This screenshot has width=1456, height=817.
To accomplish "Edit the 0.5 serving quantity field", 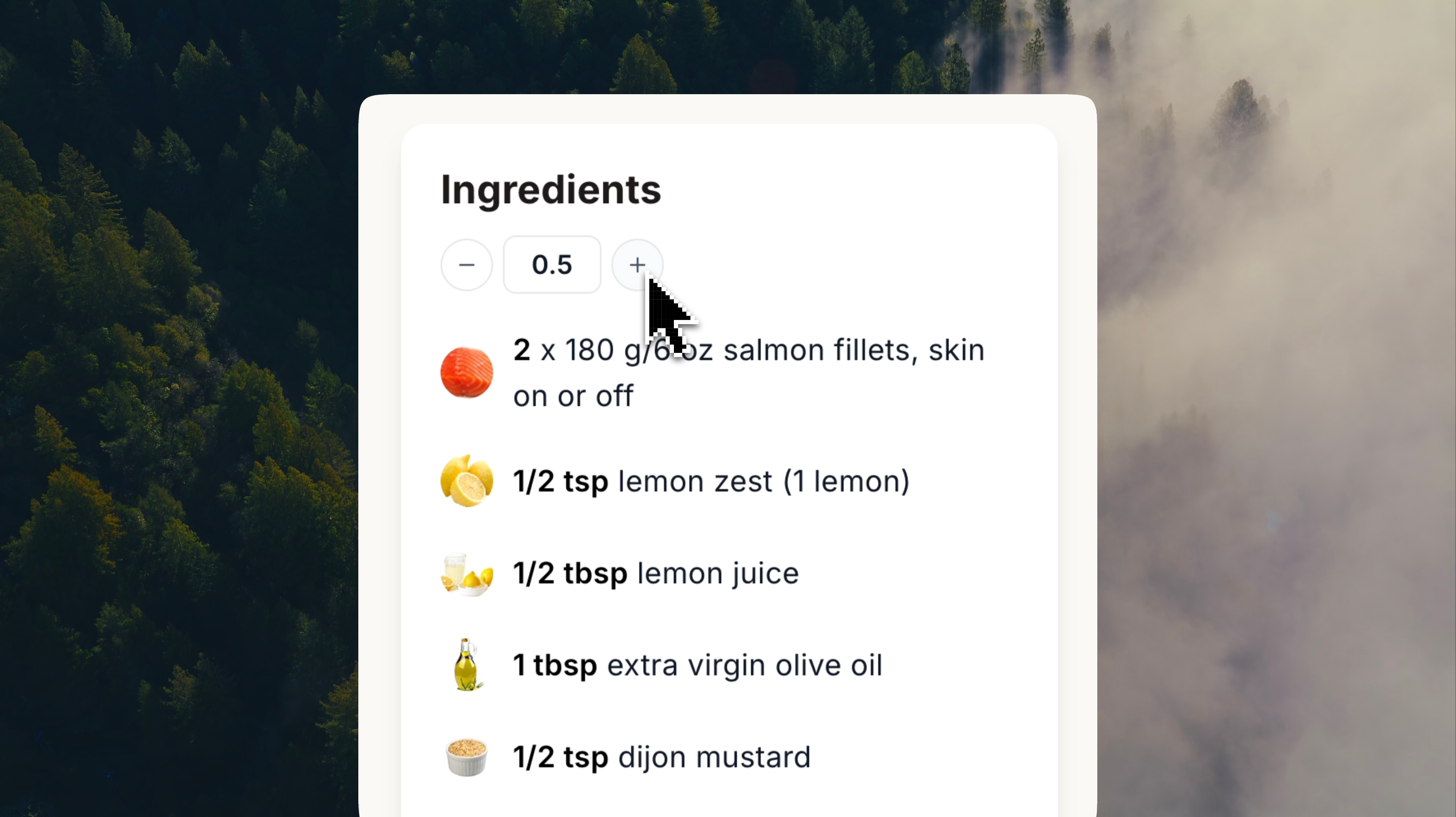I will [x=552, y=265].
